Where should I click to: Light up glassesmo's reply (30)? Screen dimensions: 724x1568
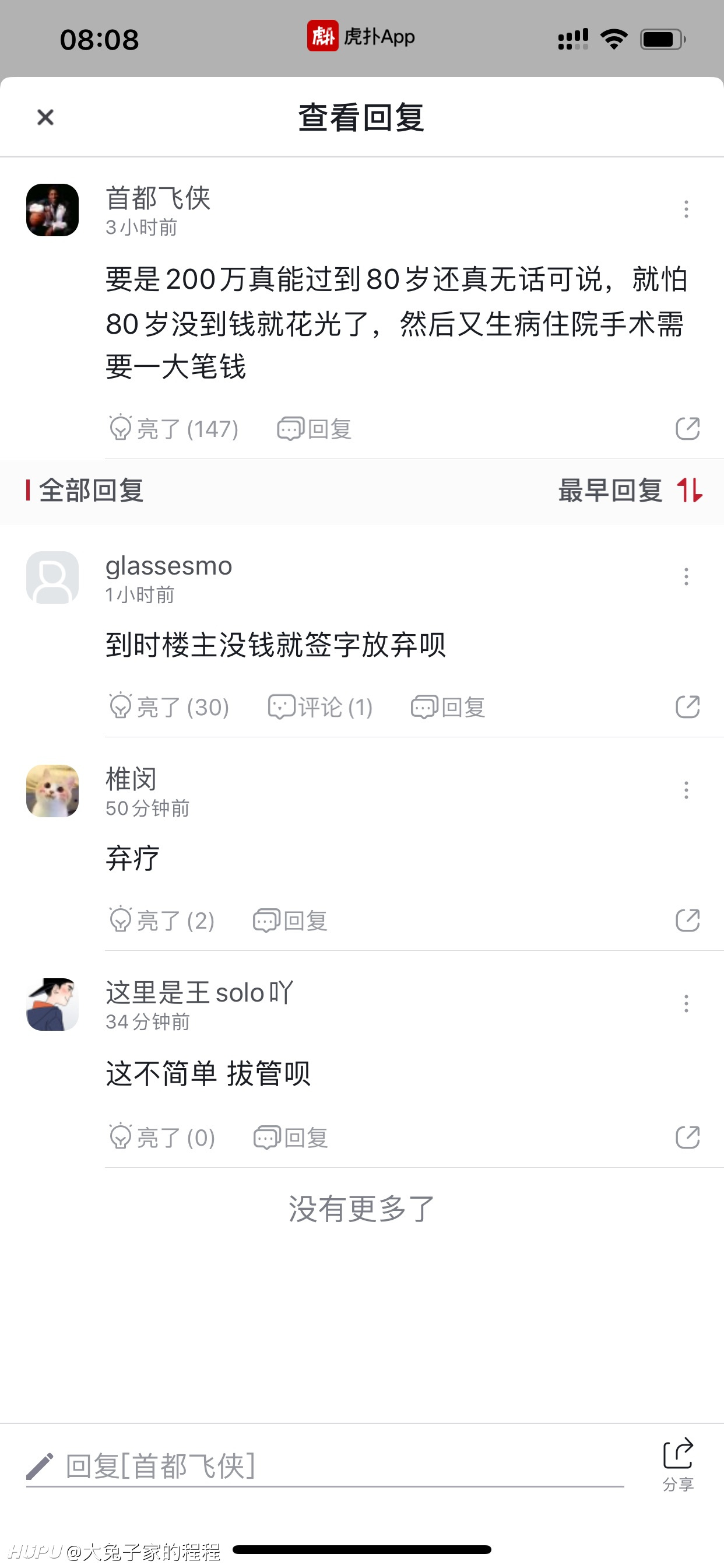(168, 706)
